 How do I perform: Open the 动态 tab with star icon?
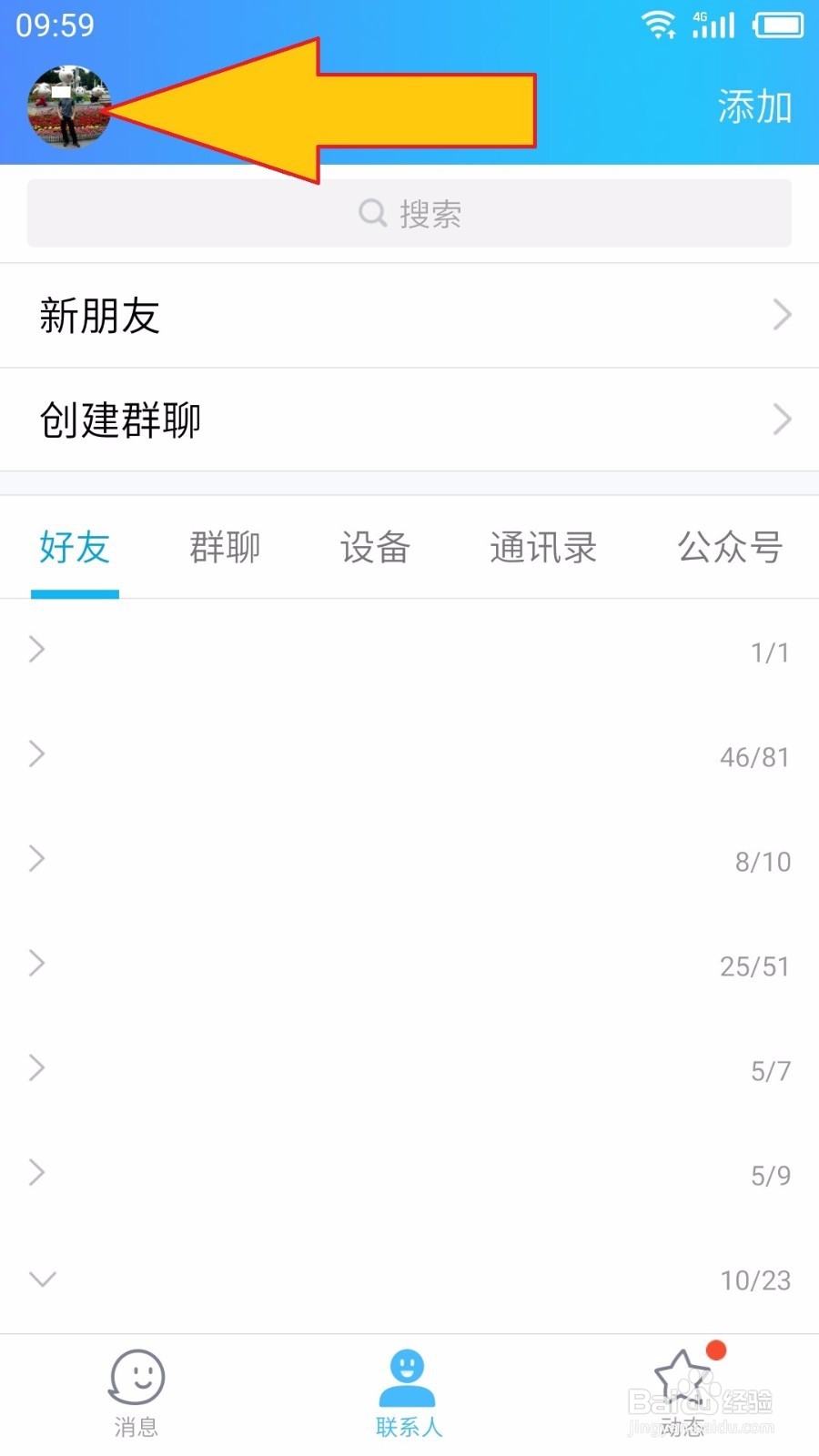(x=682, y=1392)
